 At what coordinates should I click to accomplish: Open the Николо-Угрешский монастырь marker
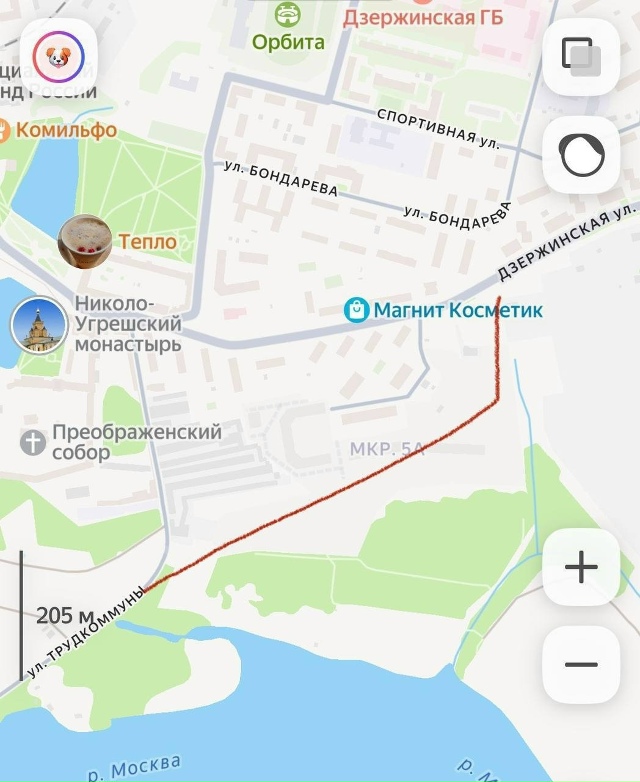tap(39, 325)
